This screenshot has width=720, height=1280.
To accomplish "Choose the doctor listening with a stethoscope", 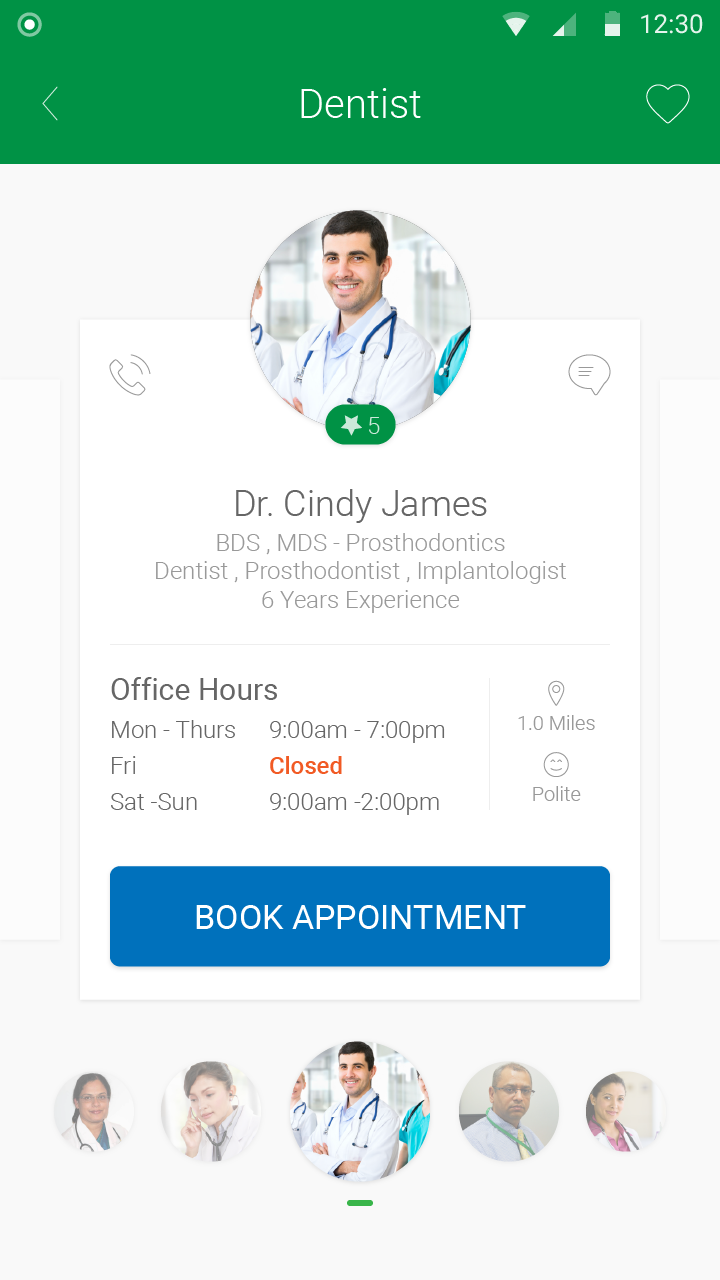I will click(211, 1112).
